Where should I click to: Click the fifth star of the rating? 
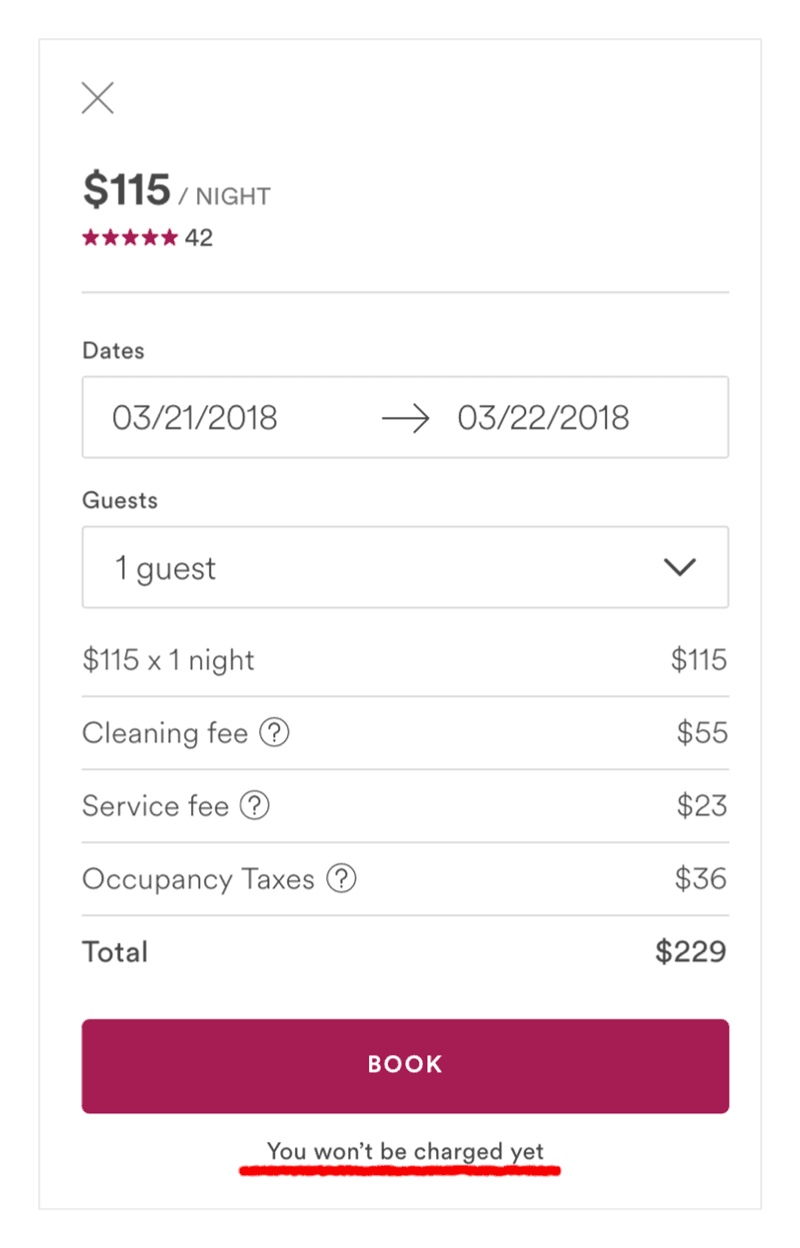point(169,237)
